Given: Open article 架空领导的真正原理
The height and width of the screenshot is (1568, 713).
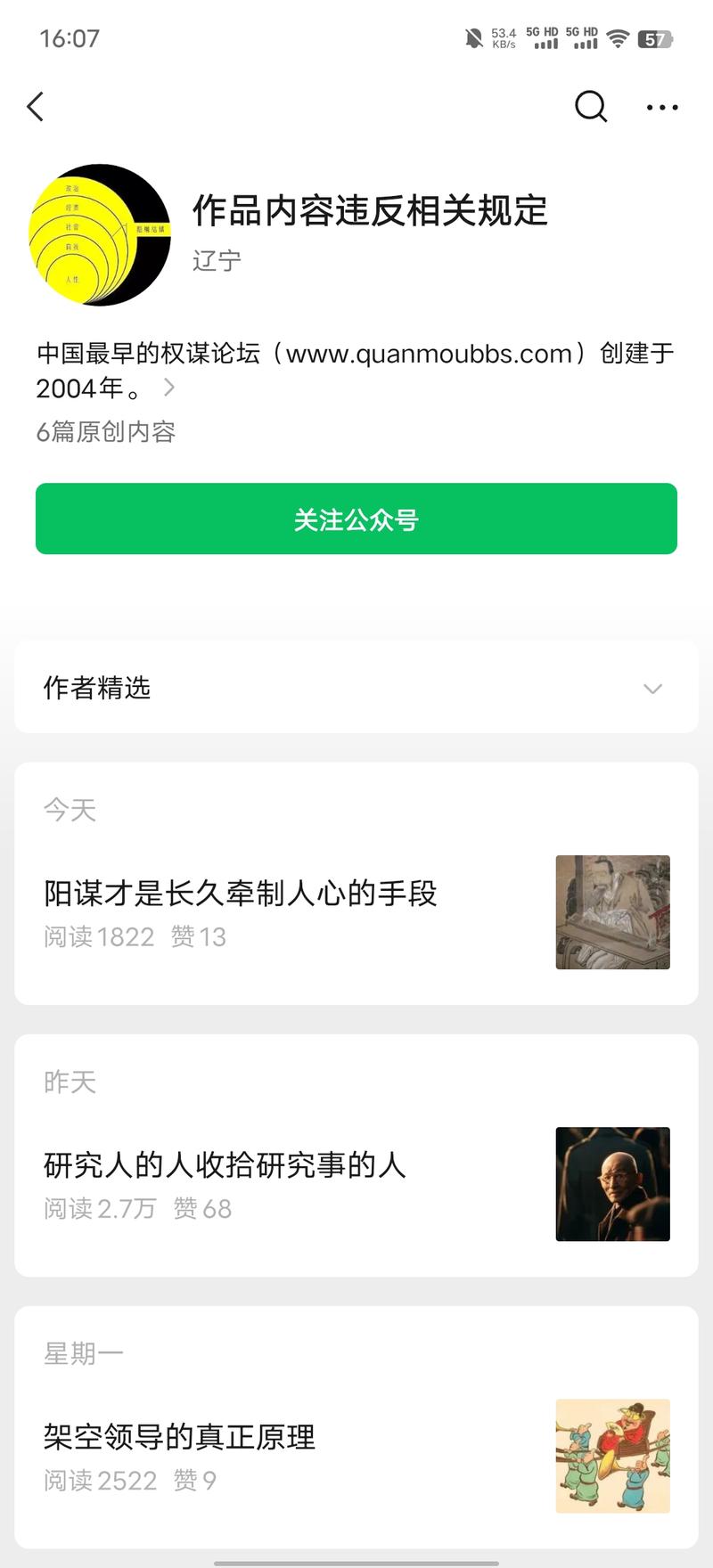Looking at the screenshot, I should pos(178,1437).
